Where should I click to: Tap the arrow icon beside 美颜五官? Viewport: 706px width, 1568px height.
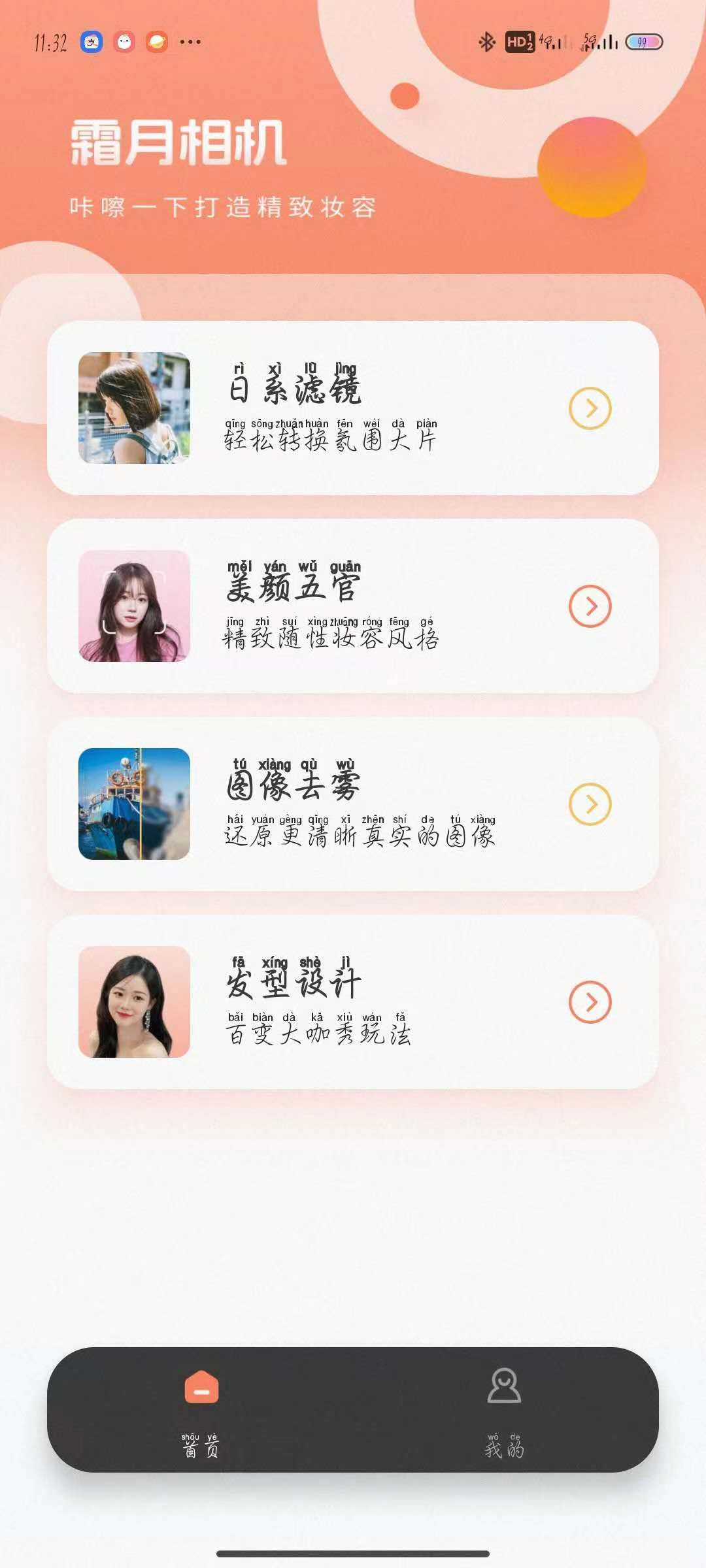click(x=590, y=606)
